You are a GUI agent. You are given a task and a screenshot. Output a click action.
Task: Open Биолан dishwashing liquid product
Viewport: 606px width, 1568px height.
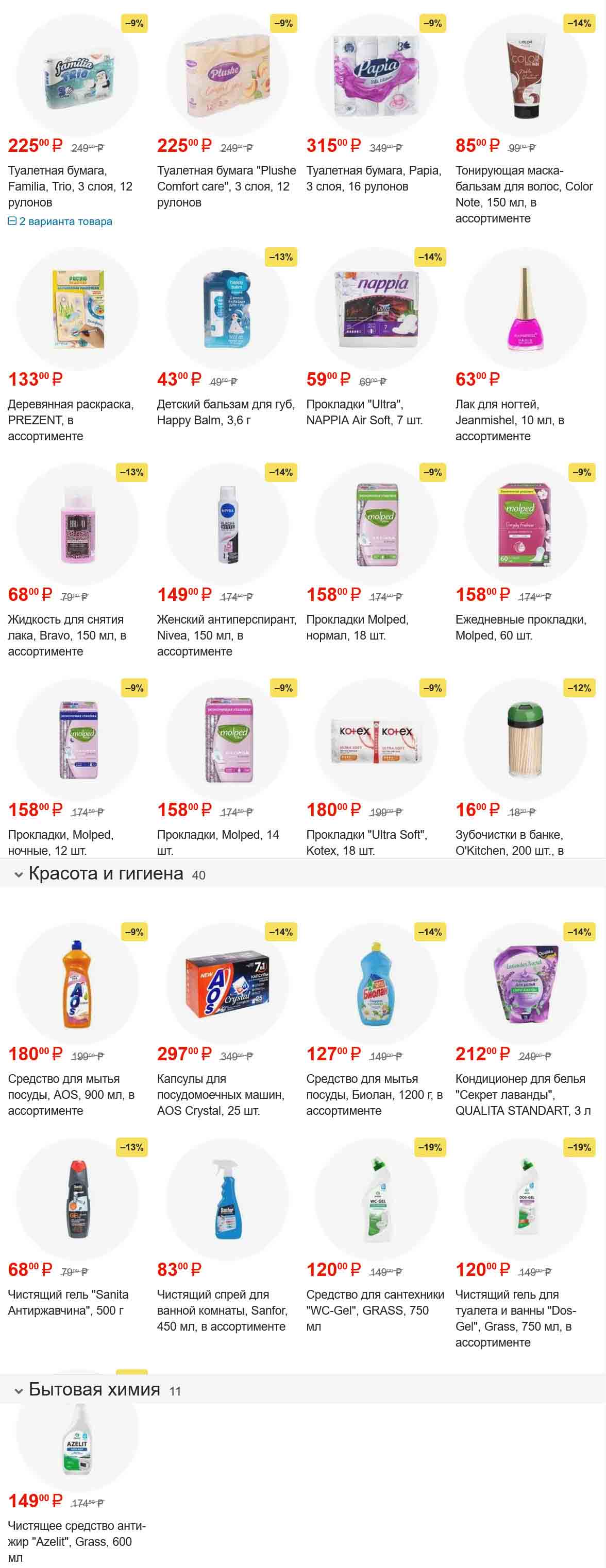pyautogui.click(x=376, y=984)
